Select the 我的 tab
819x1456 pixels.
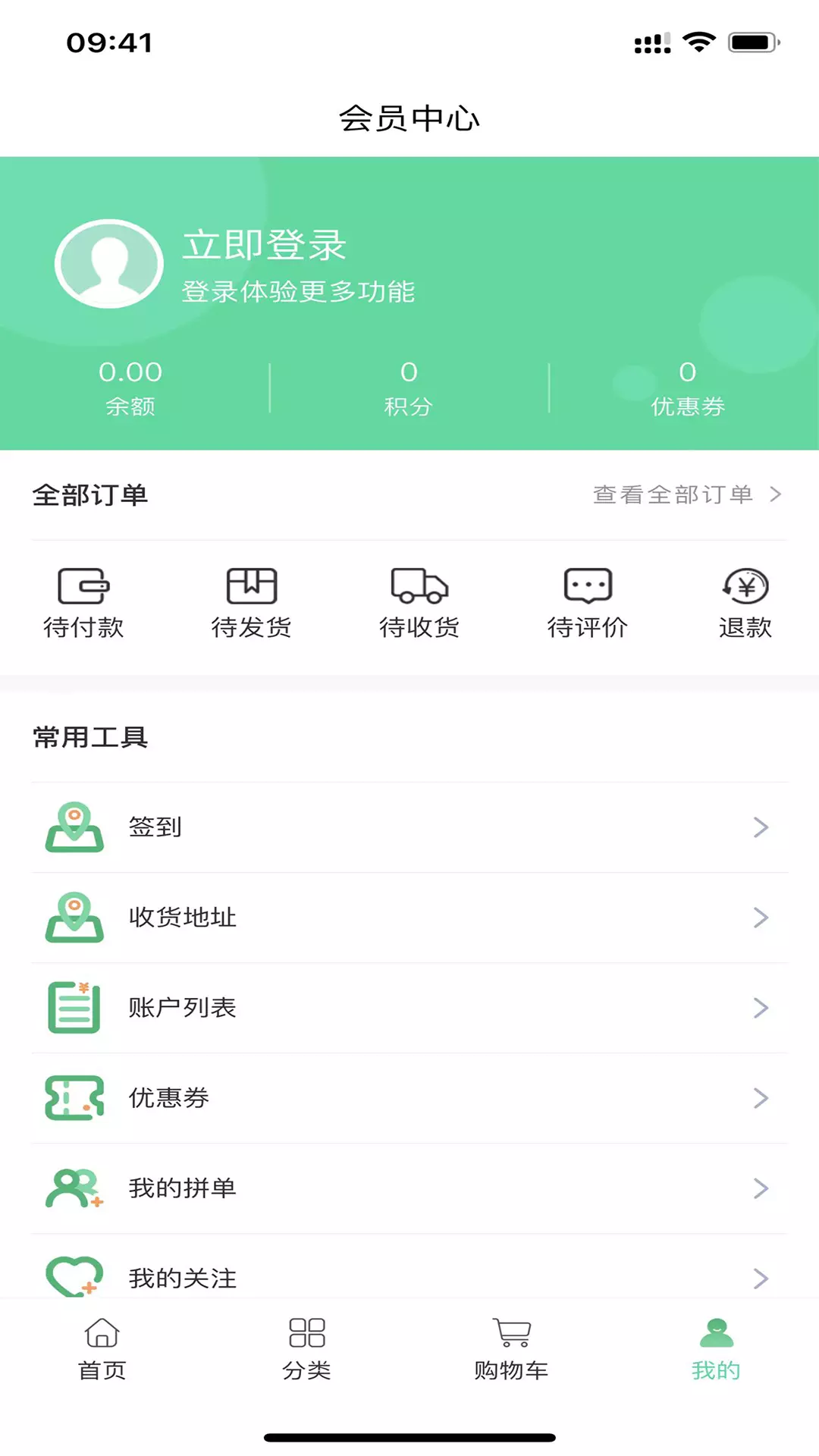pos(716,1350)
